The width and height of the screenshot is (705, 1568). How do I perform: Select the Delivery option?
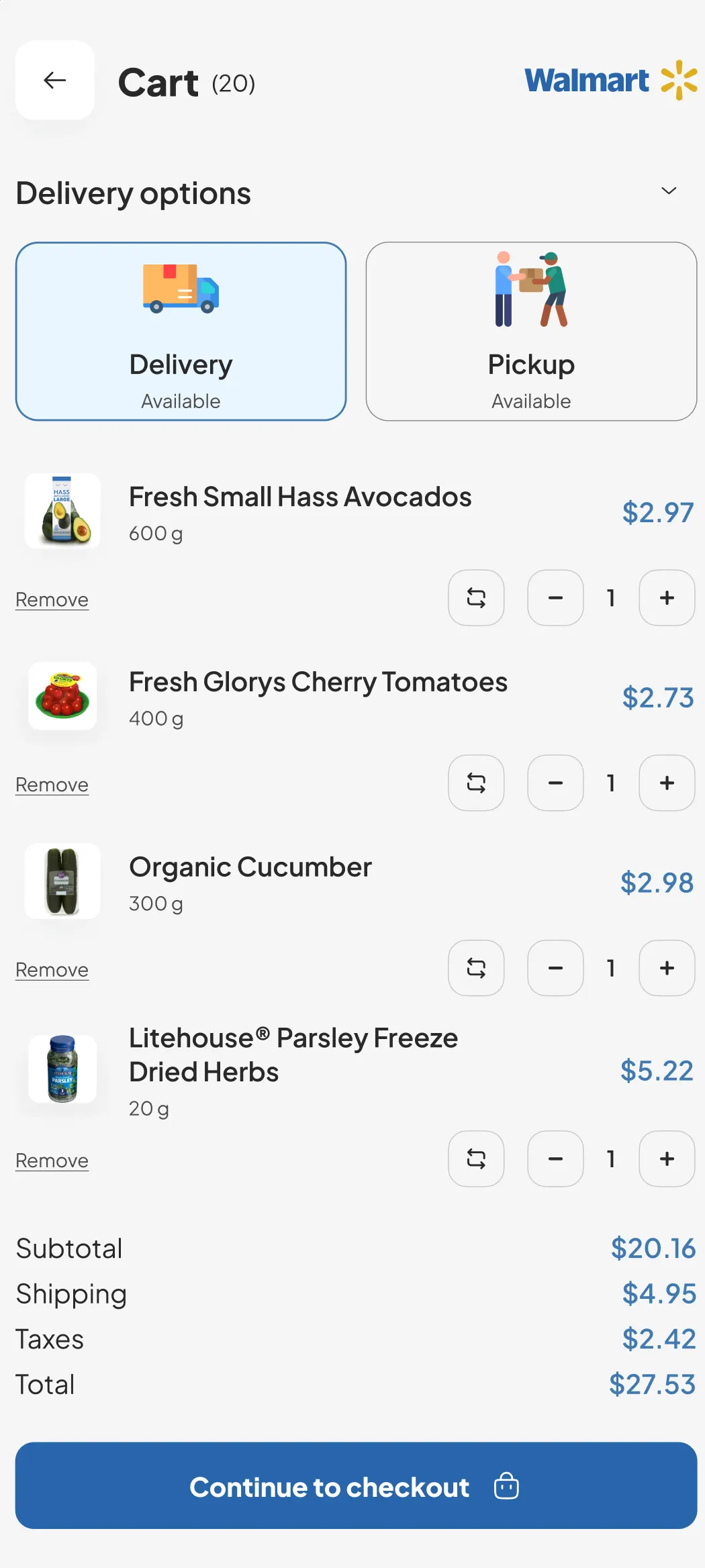pos(181,332)
